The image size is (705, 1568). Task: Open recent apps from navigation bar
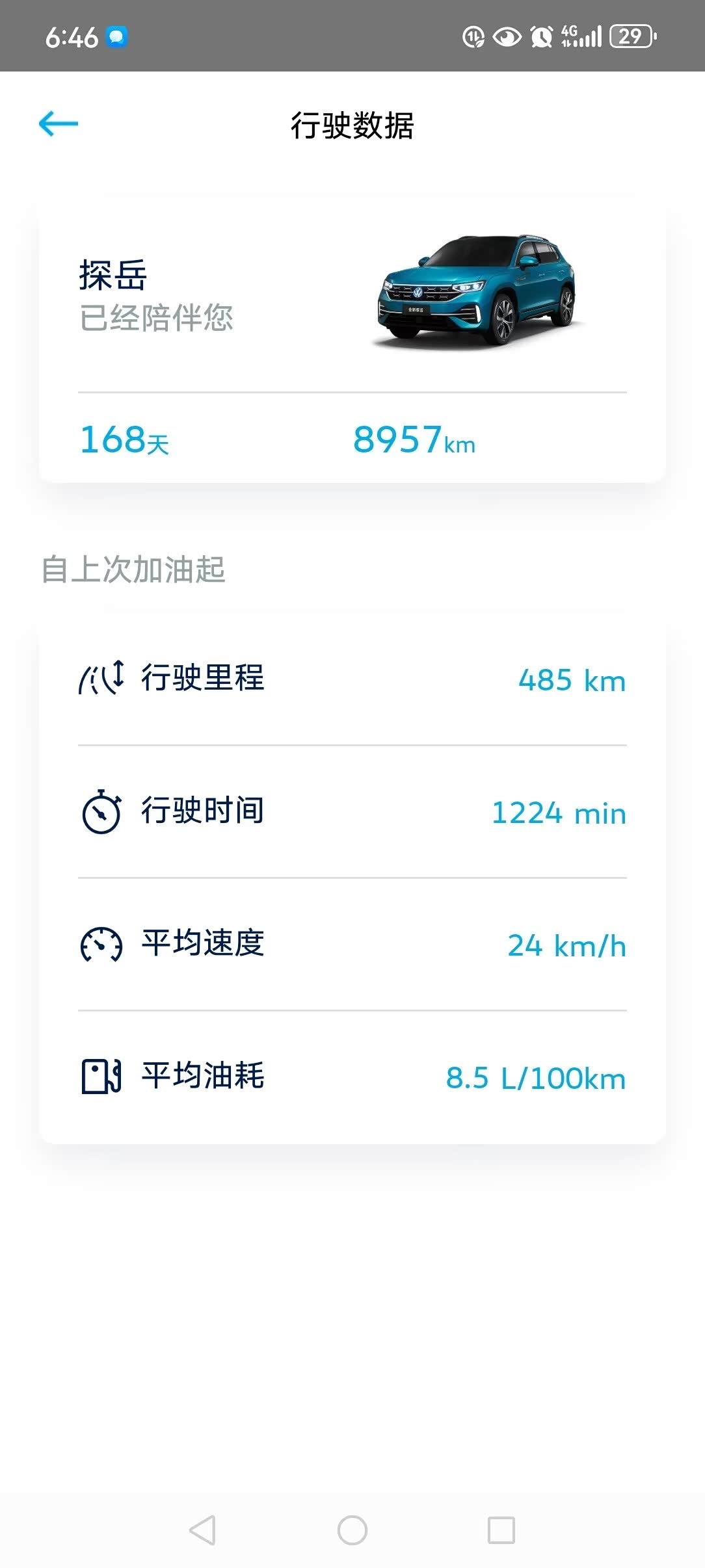(501, 1530)
